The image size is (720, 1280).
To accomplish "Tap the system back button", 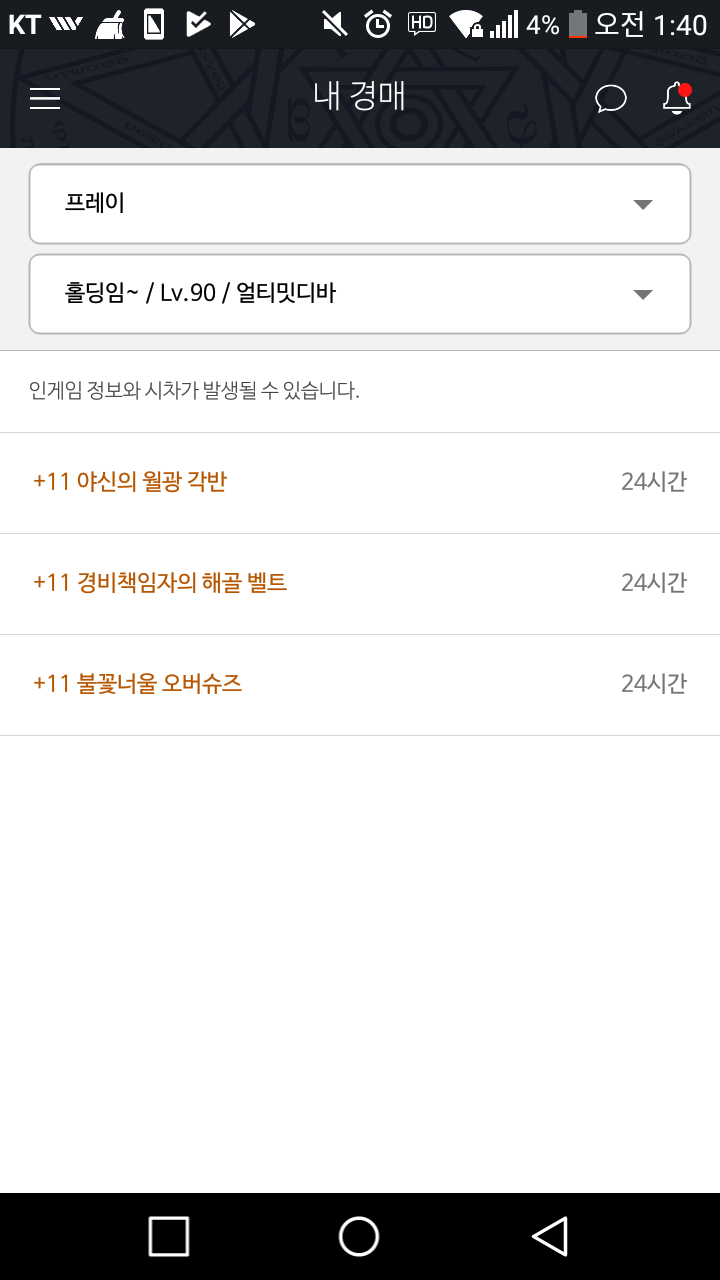I will [x=550, y=1236].
